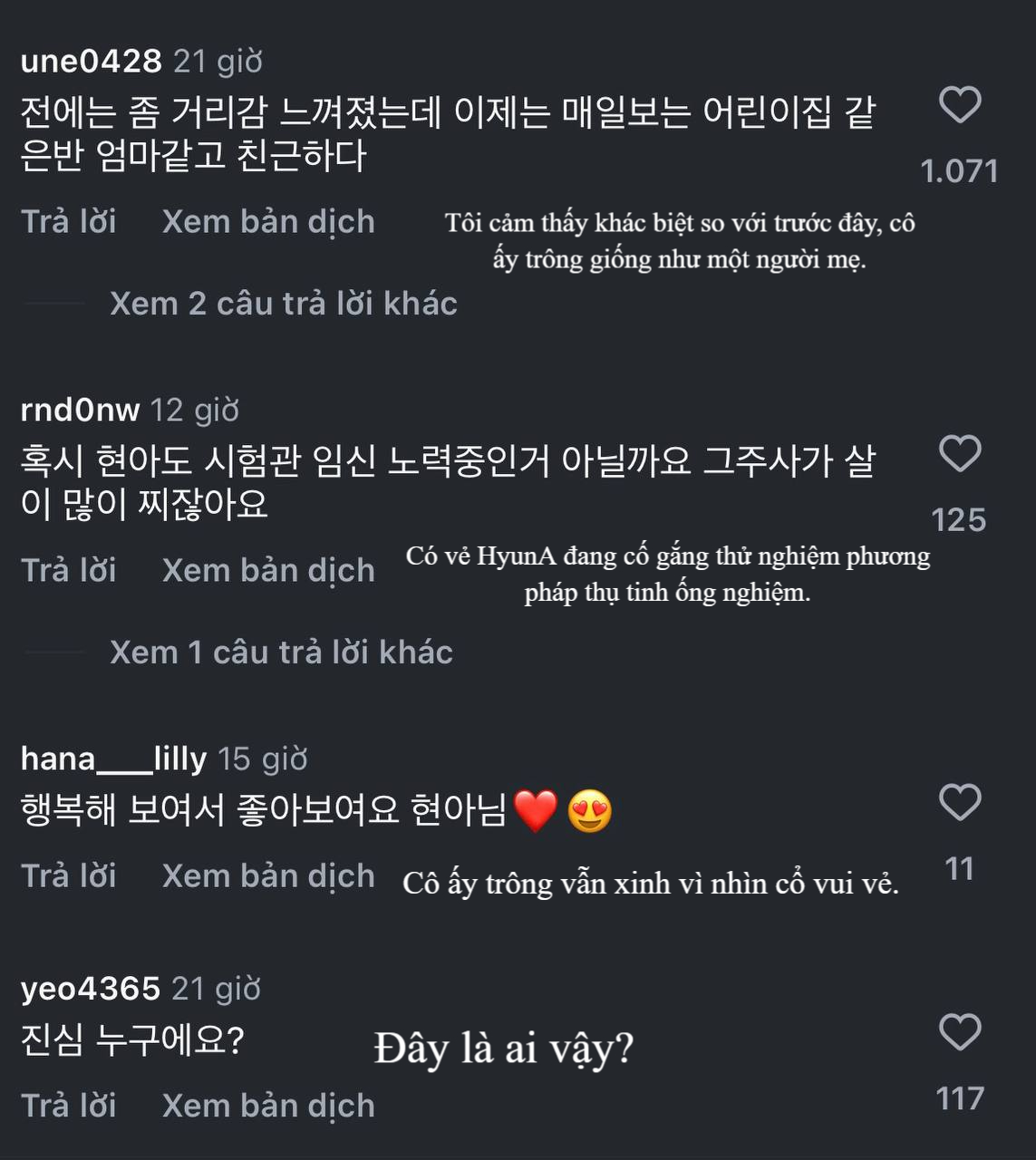
Task: Reply to hana___lilly's comment
Action: (69, 876)
